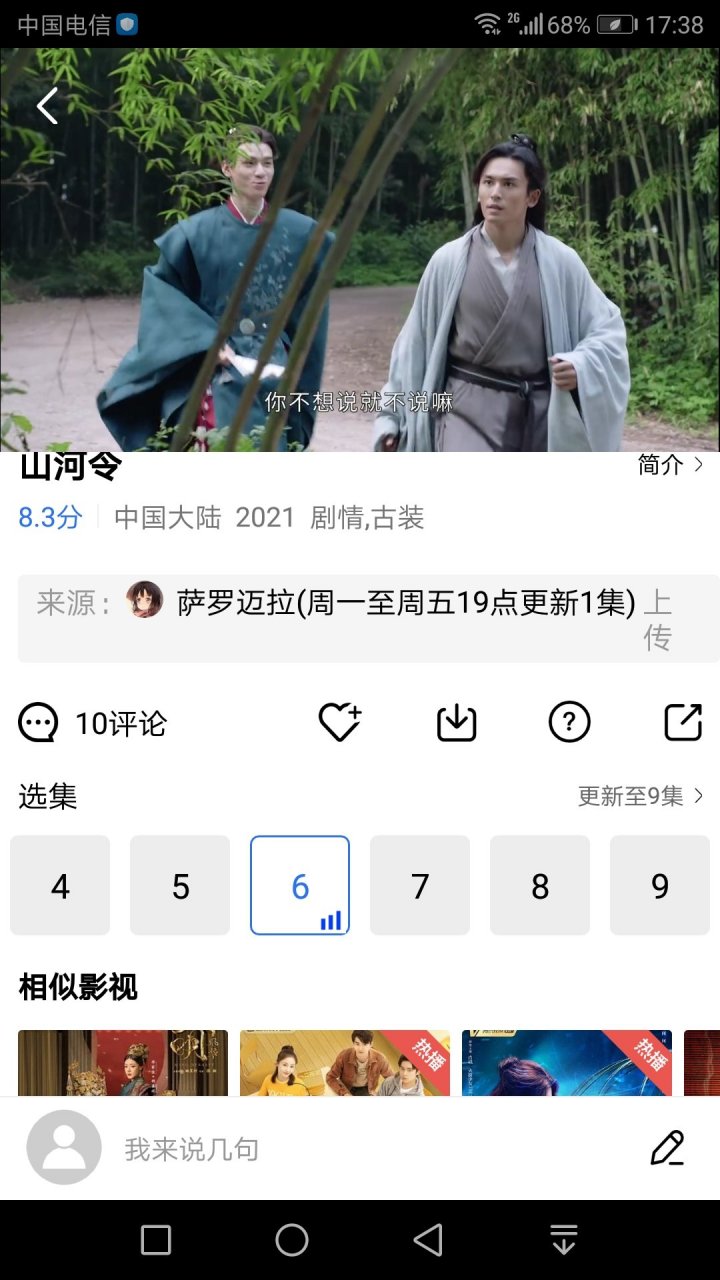
Task: Tap the hide-notification-bar arrow in navigation bar
Action: point(564,1240)
